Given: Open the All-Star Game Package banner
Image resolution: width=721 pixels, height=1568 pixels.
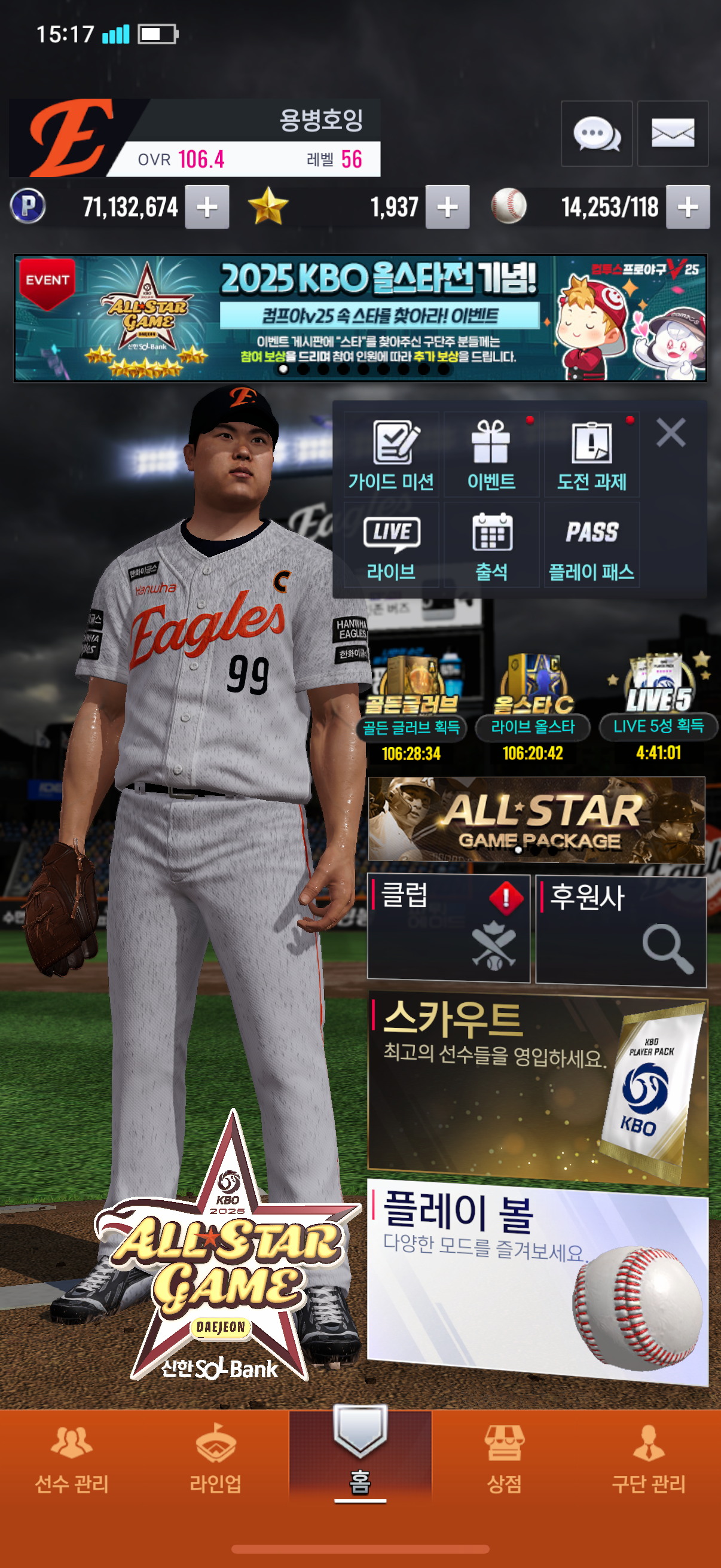Looking at the screenshot, I should (x=536, y=819).
